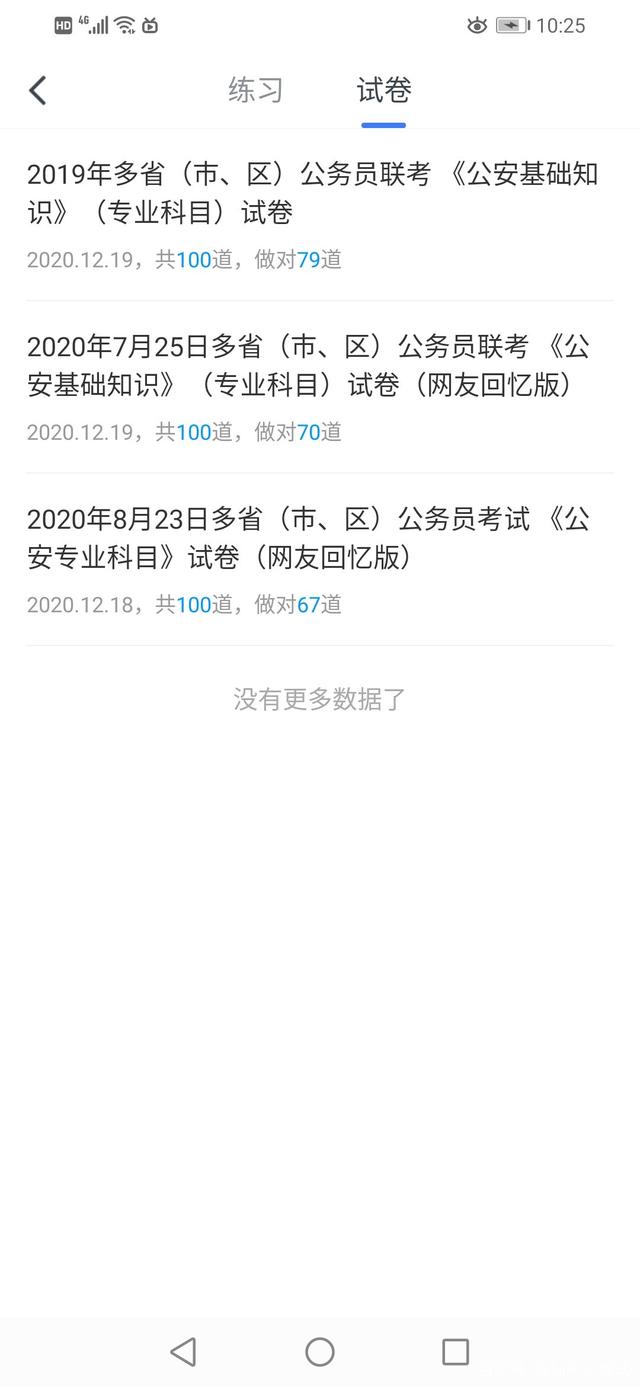Open recent apps from navigation bar
Screen dimensions: 640x1387
click(455, 1352)
